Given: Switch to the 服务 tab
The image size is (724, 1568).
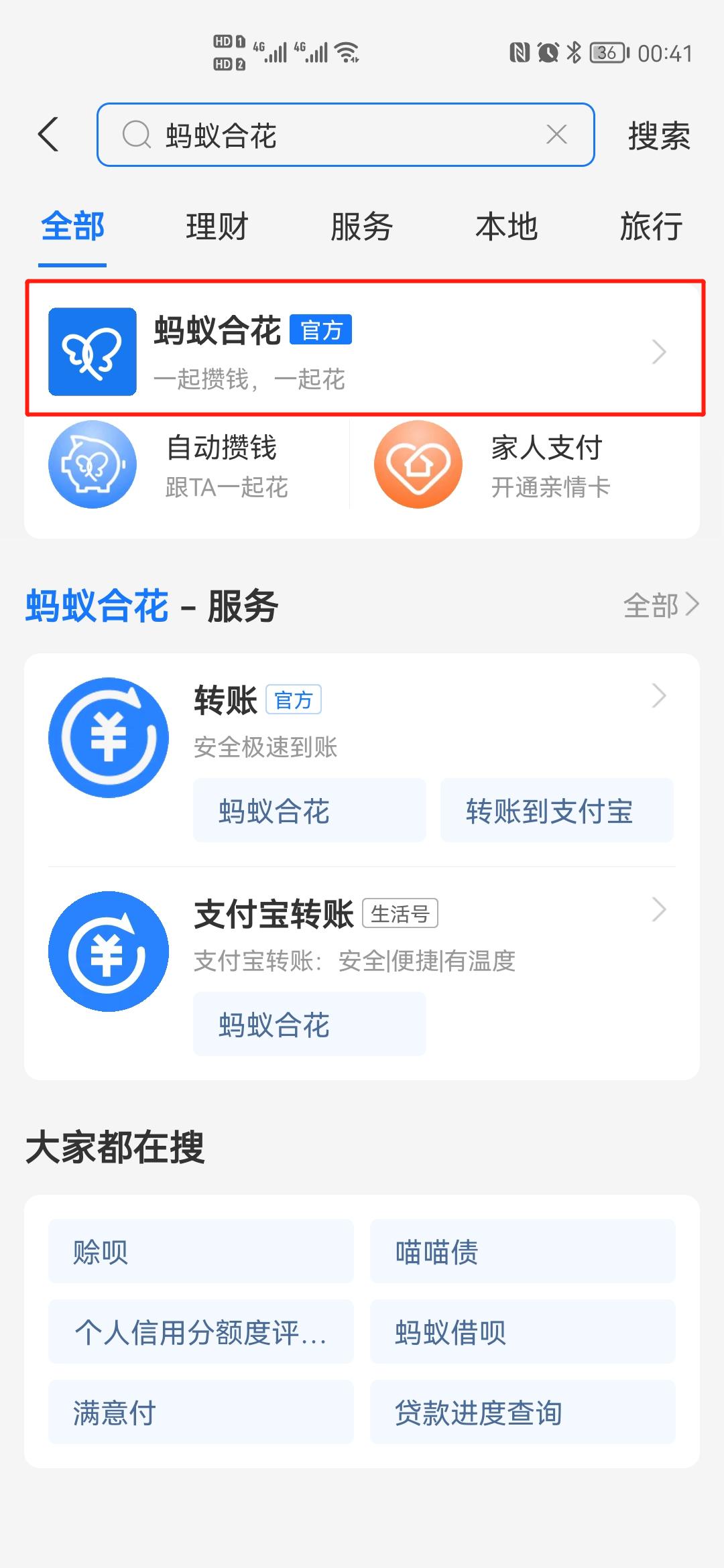Looking at the screenshot, I should [362, 226].
